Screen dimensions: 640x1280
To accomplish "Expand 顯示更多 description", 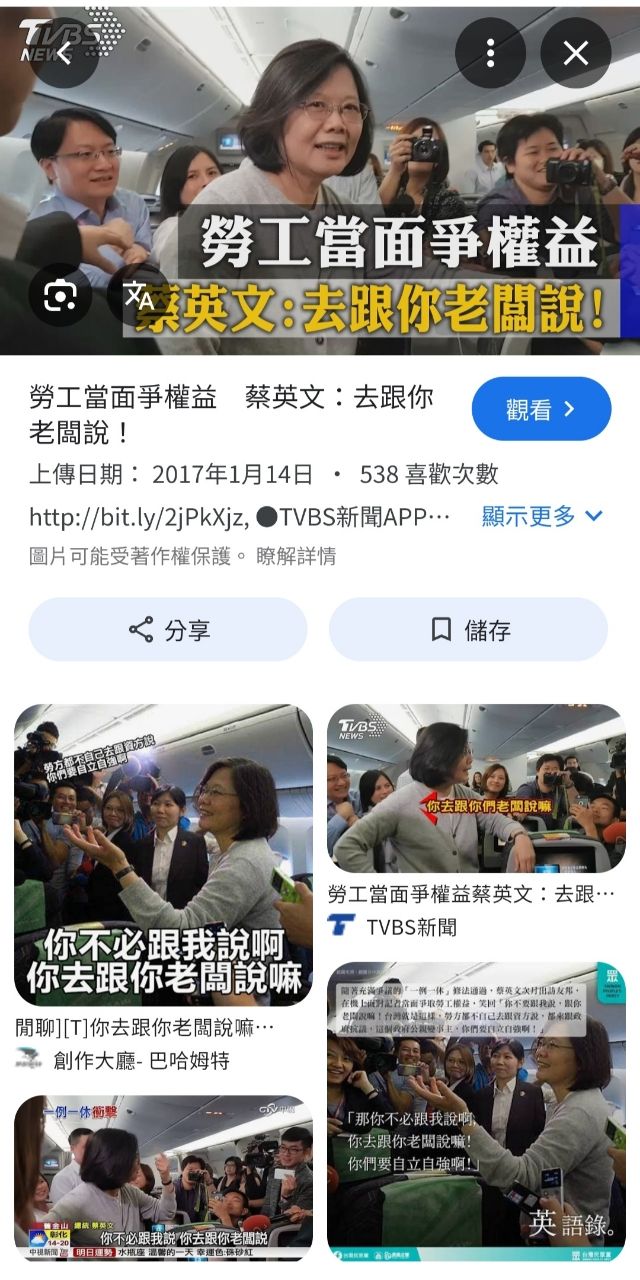I will pyautogui.click(x=542, y=516).
